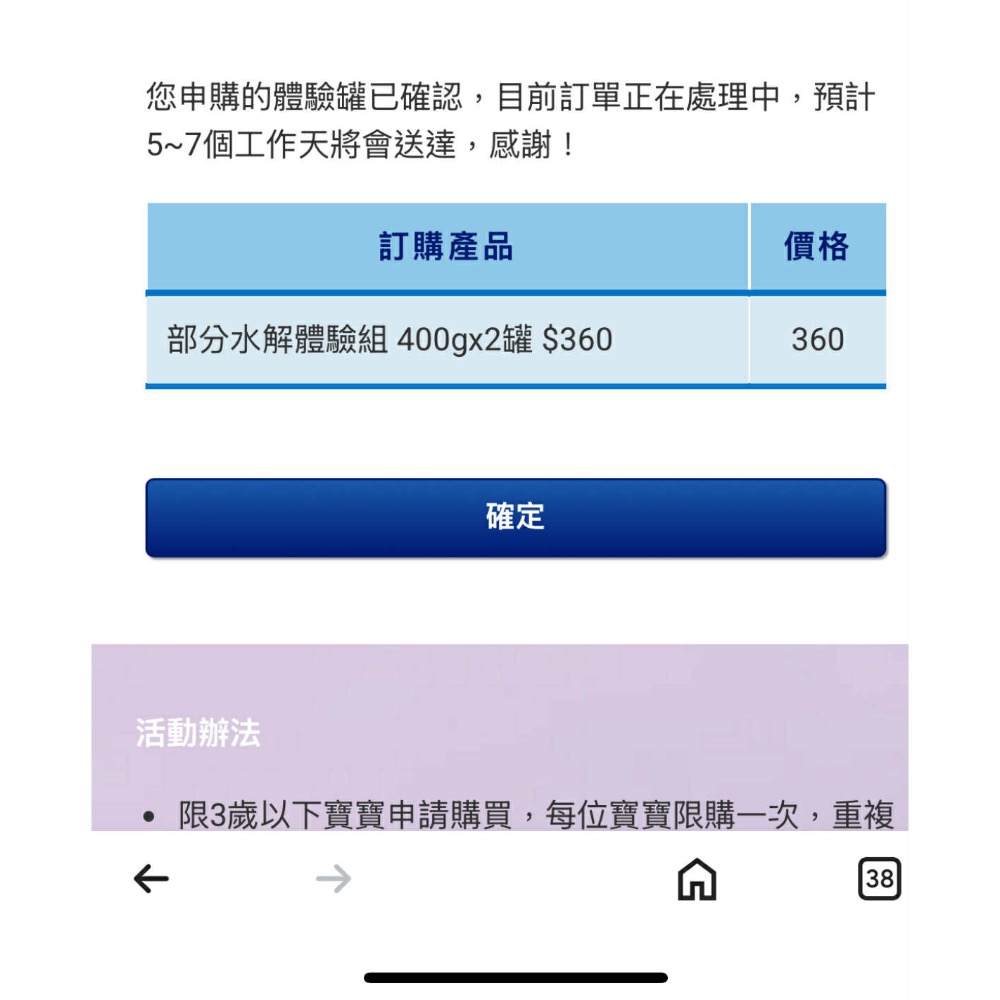Open the tab switcher showing 38 tabs
1000x1000 pixels.
point(879,879)
